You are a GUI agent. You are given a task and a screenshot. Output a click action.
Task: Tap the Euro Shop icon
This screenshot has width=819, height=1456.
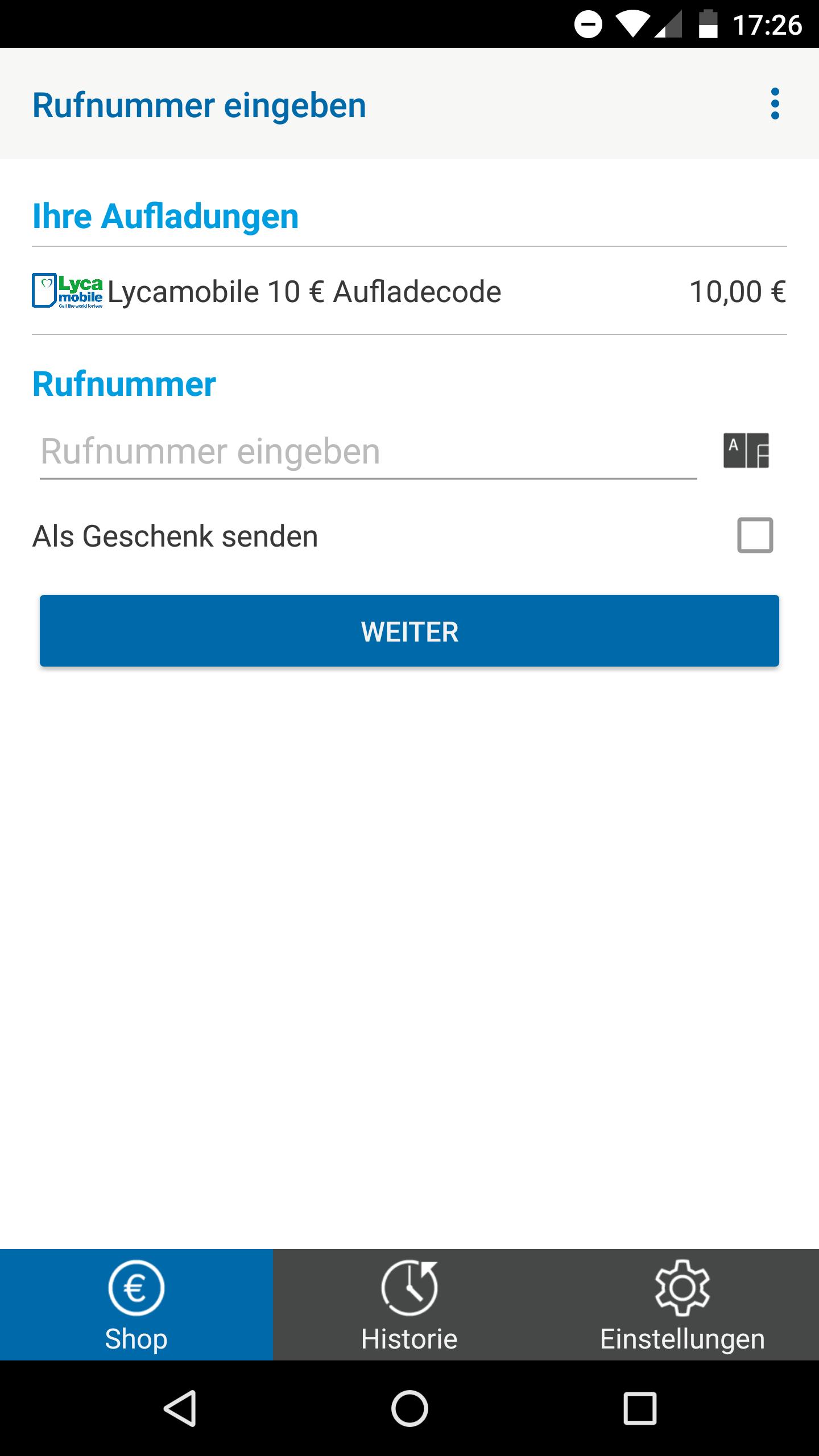point(136,1289)
